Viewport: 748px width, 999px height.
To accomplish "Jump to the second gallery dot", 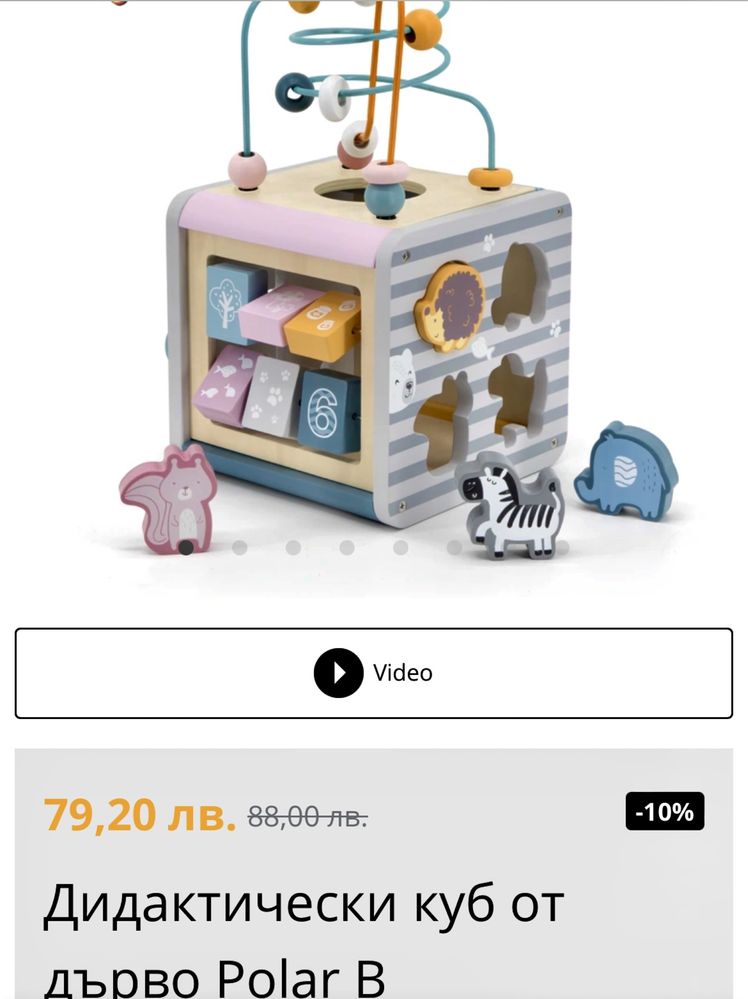I will (x=239, y=547).
